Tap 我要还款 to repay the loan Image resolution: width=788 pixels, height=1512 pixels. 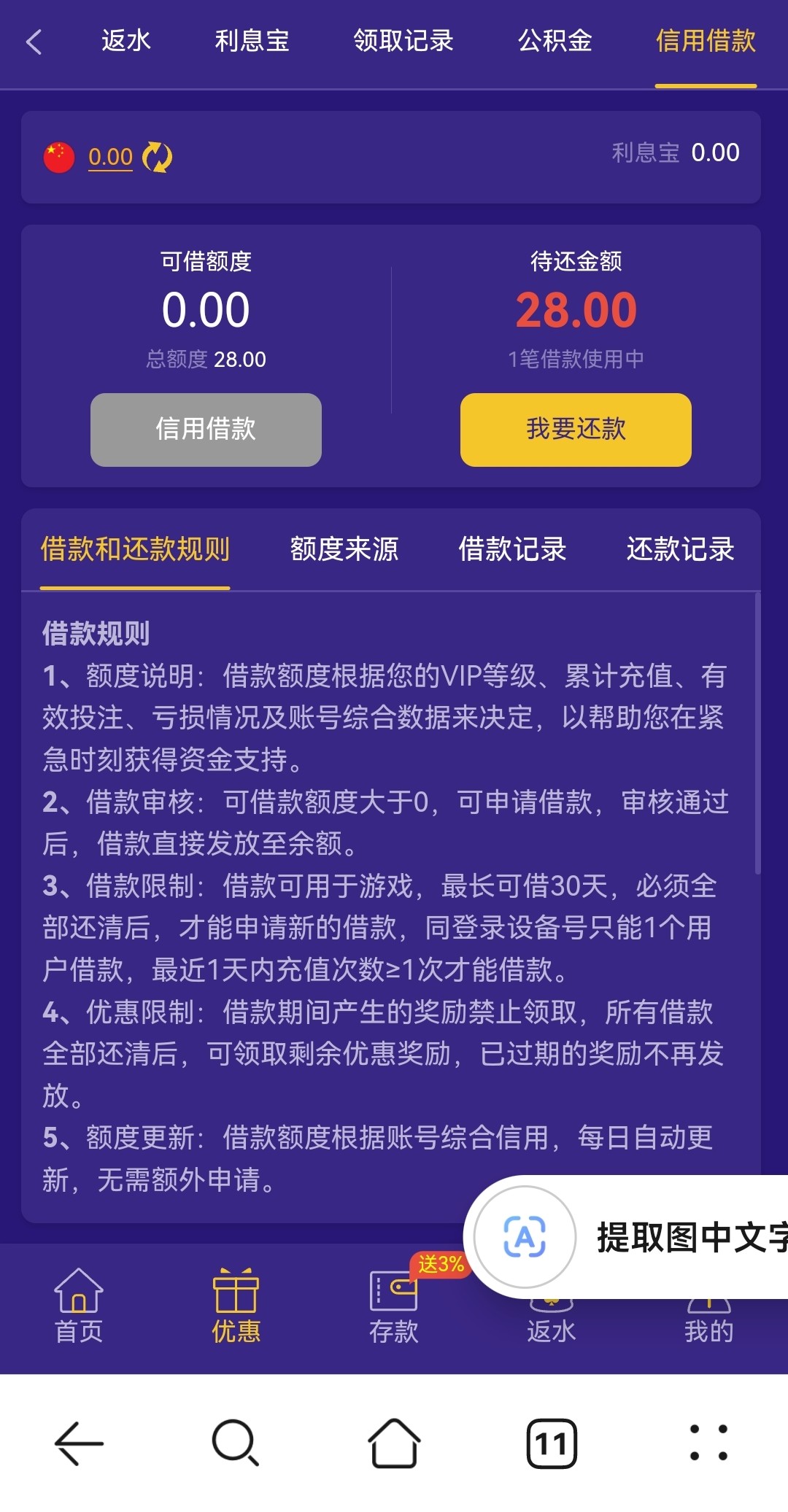[576, 429]
